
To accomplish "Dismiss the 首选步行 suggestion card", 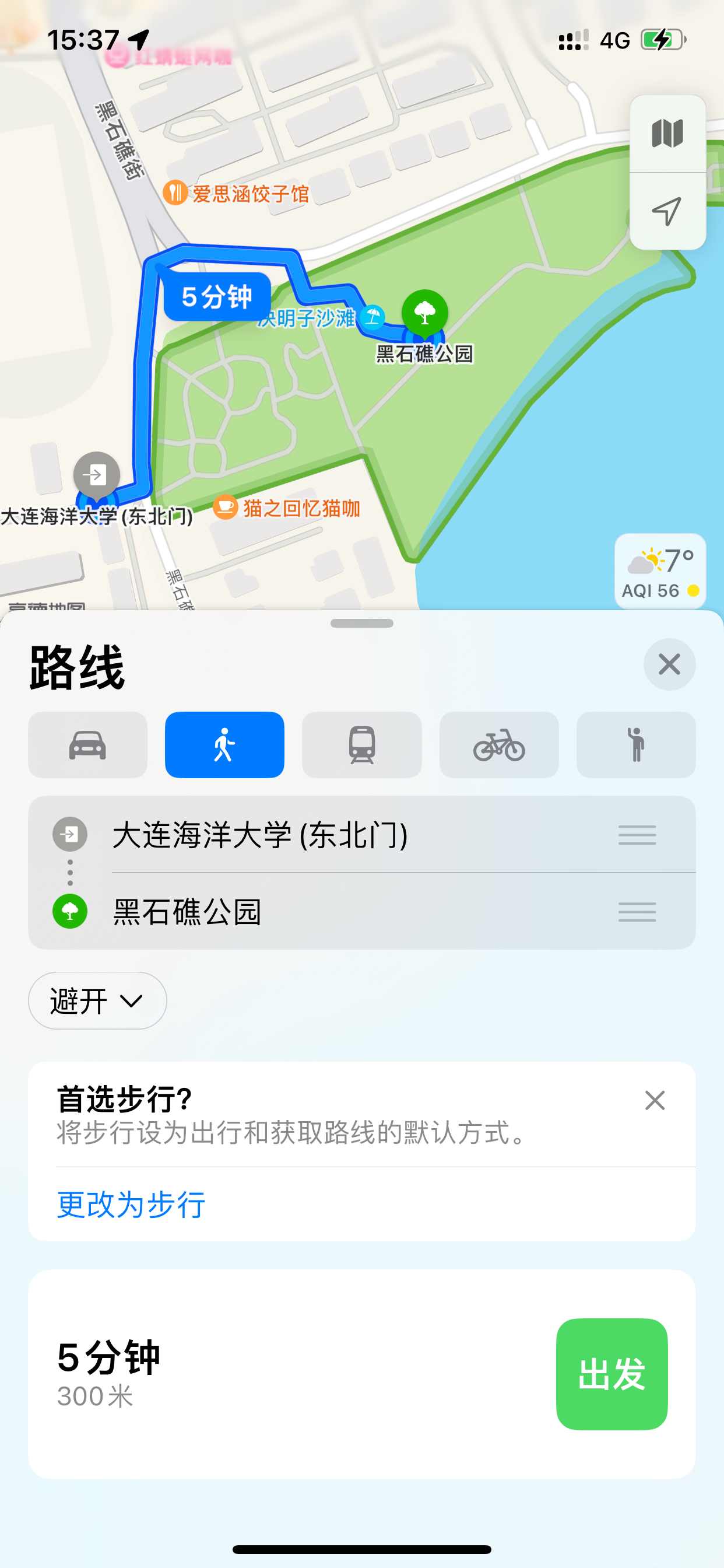I will [x=655, y=1101].
